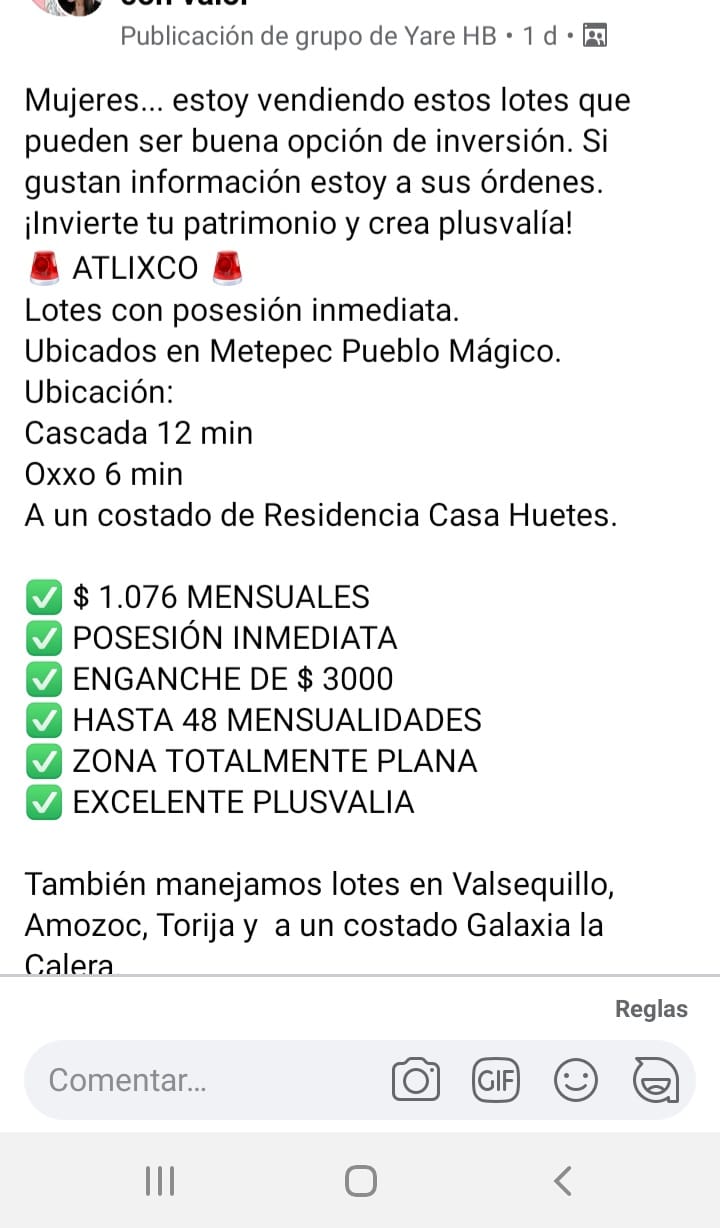Open the emoji picker

point(576,1080)
